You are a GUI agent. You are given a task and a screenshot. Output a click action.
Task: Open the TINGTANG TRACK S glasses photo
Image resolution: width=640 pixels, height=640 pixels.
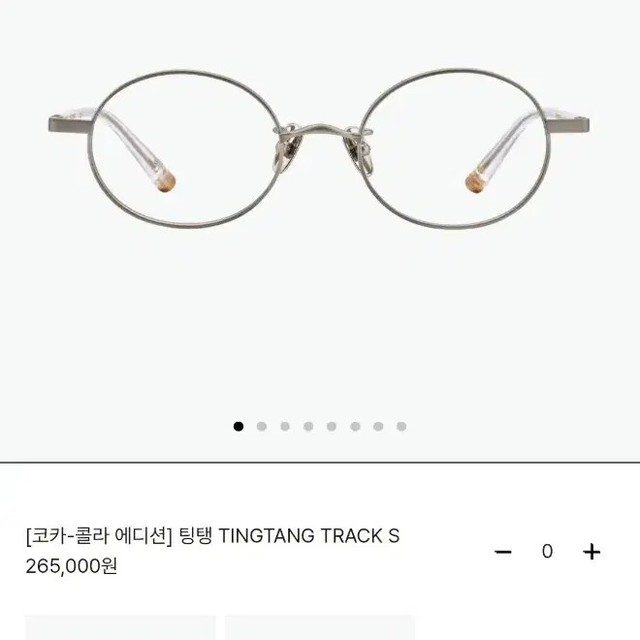[x=318, y=150]
